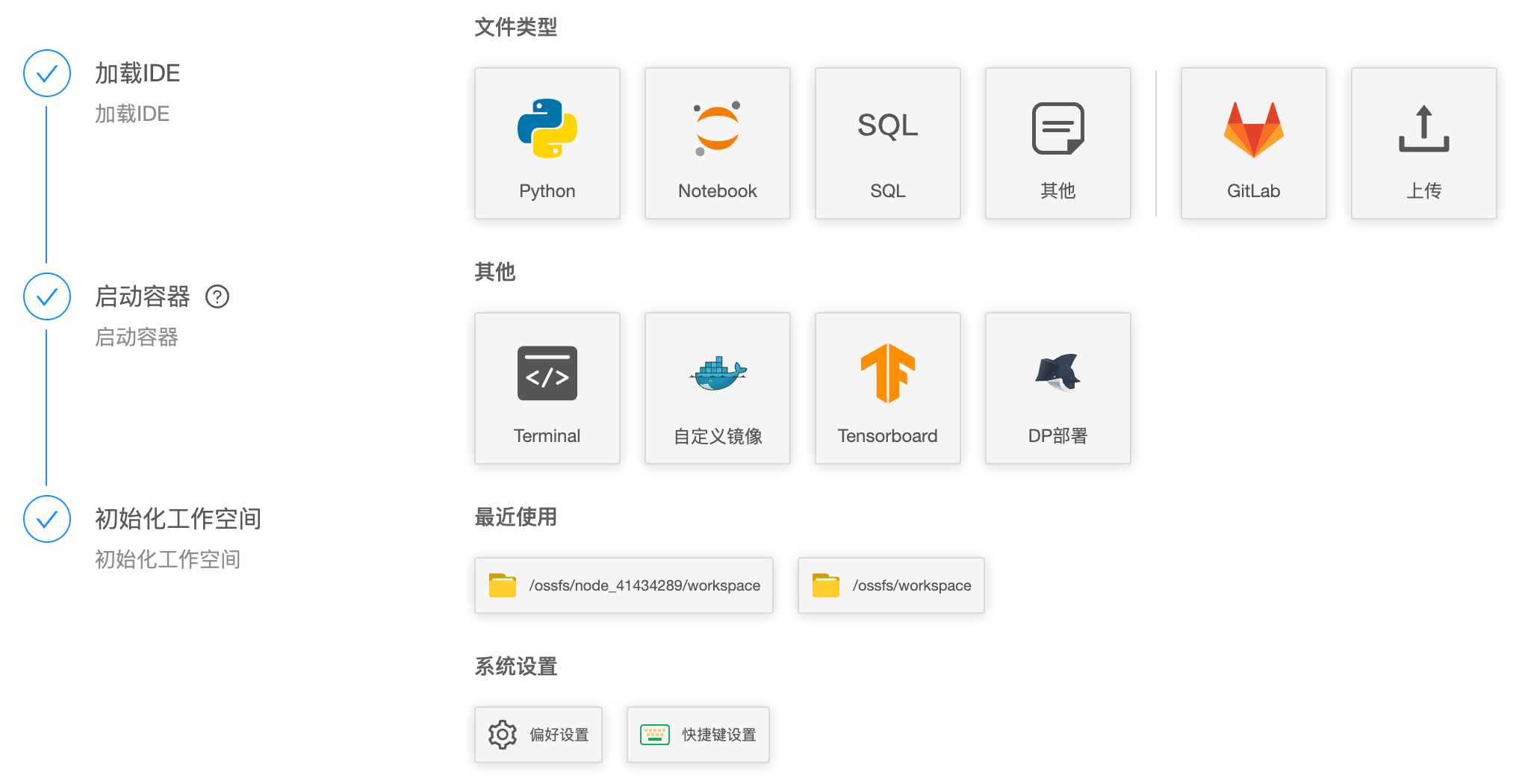This screenshot has width=1522, height=784.
Task: Open the GitLab card
Action: (1253, 143)
